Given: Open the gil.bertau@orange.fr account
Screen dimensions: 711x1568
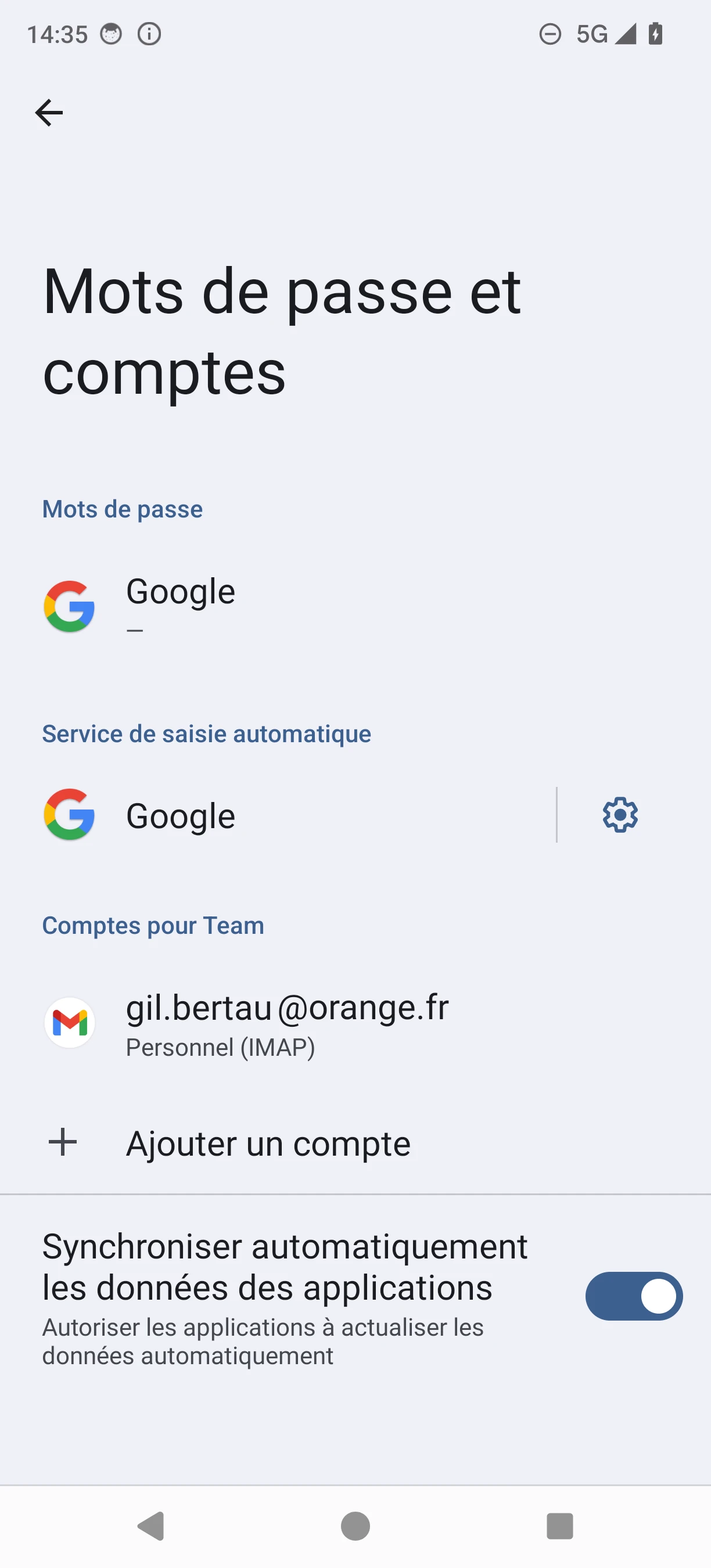Looking at the screenshot, I should 286,1023.
